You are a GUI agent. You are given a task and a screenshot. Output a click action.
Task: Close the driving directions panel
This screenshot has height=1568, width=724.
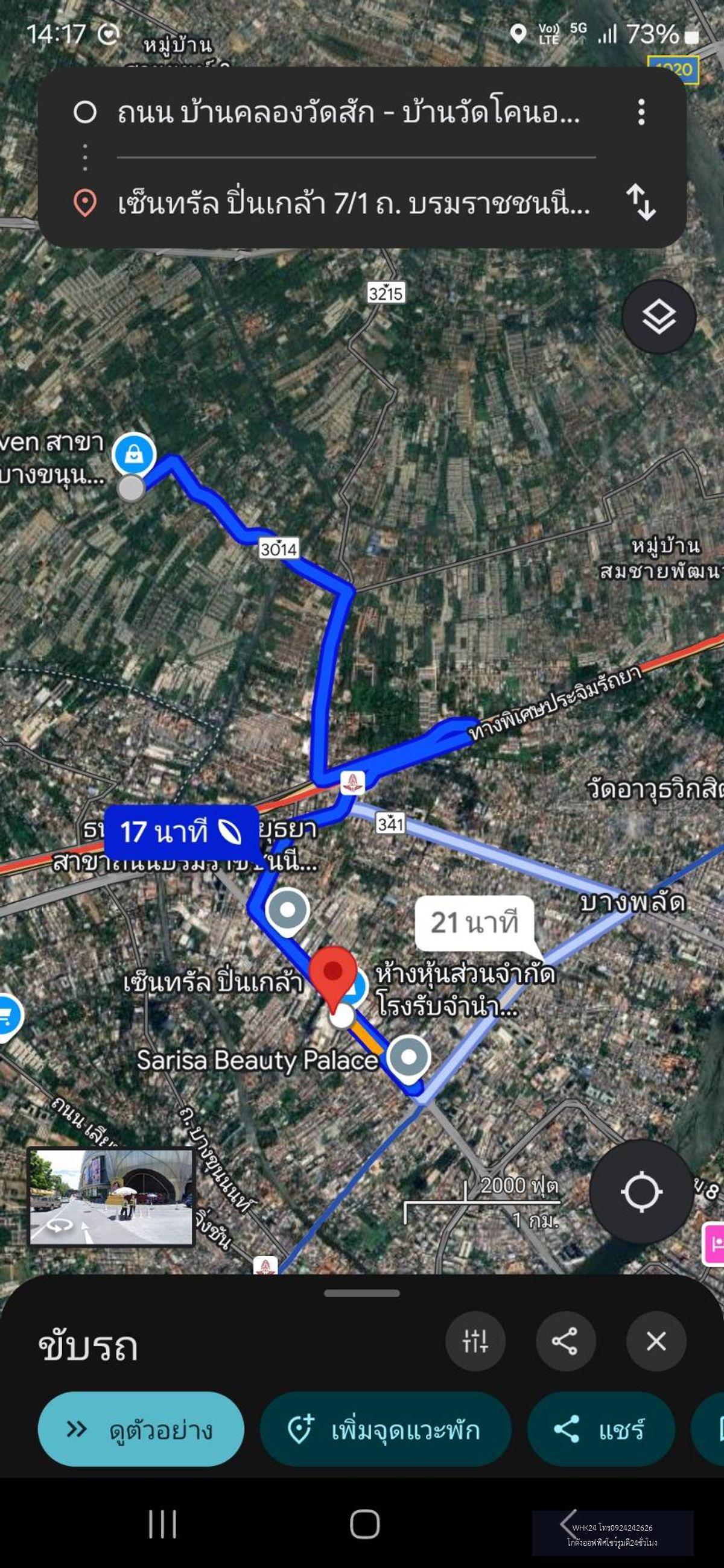click(656, 1341)
